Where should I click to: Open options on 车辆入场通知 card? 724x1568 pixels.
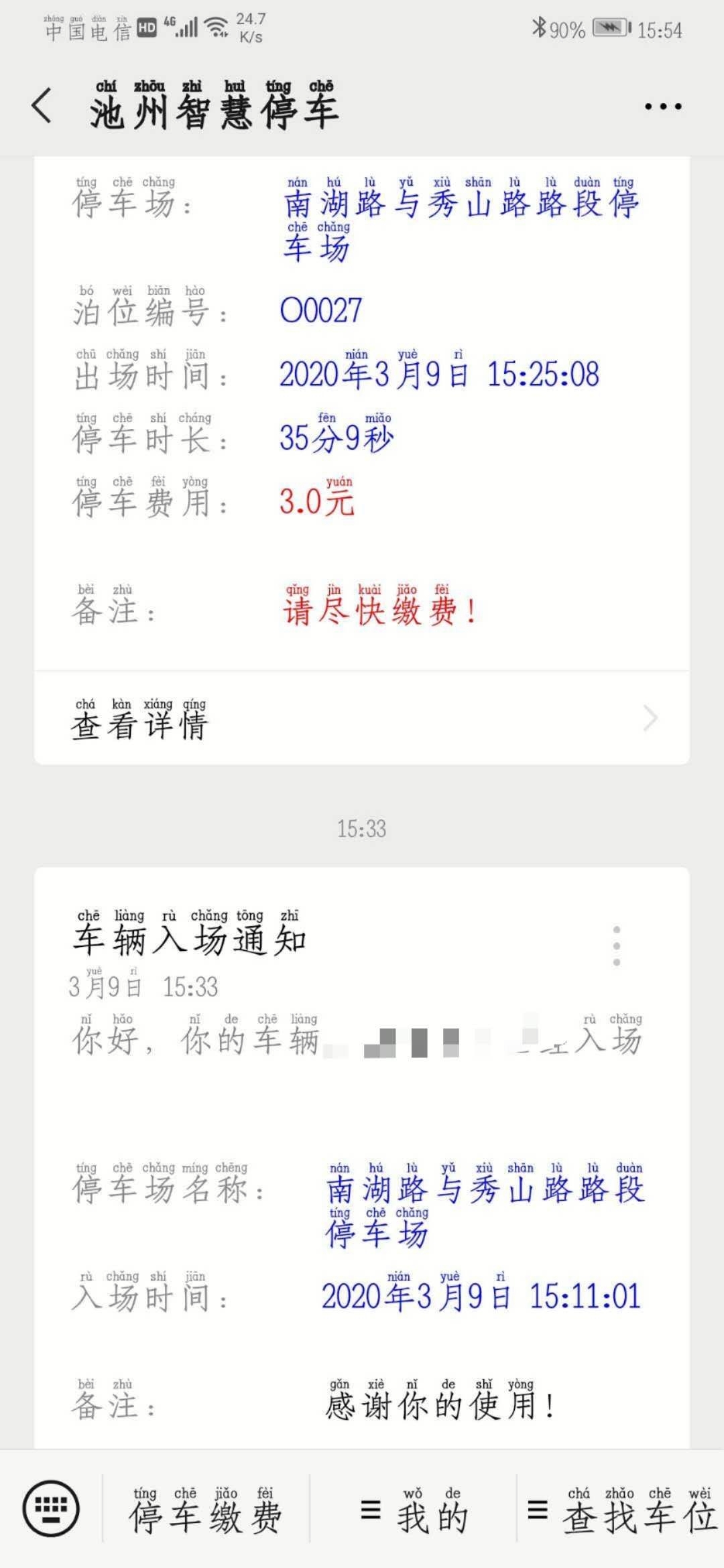tap(617, 946)
